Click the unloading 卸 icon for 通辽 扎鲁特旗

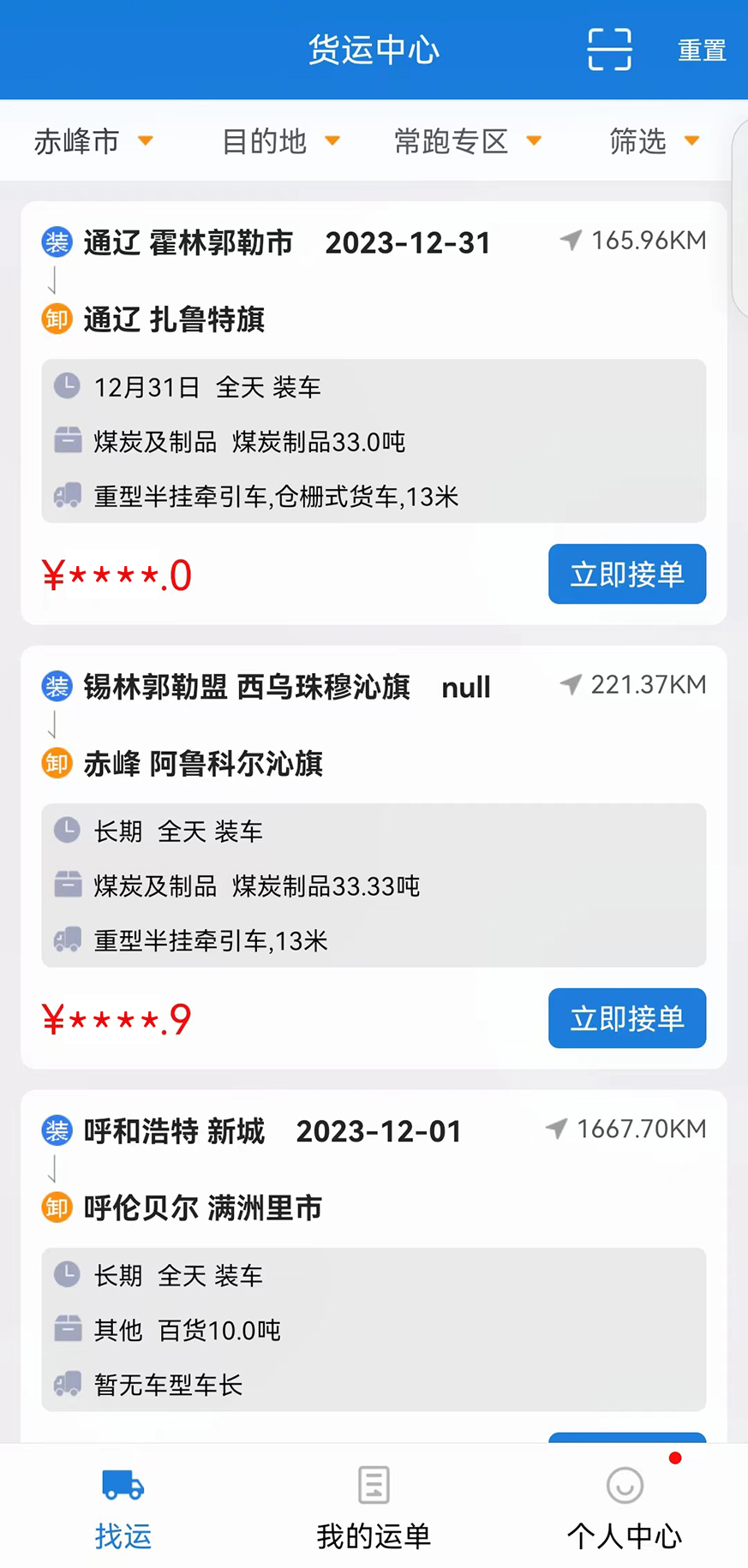coord(56,319)
